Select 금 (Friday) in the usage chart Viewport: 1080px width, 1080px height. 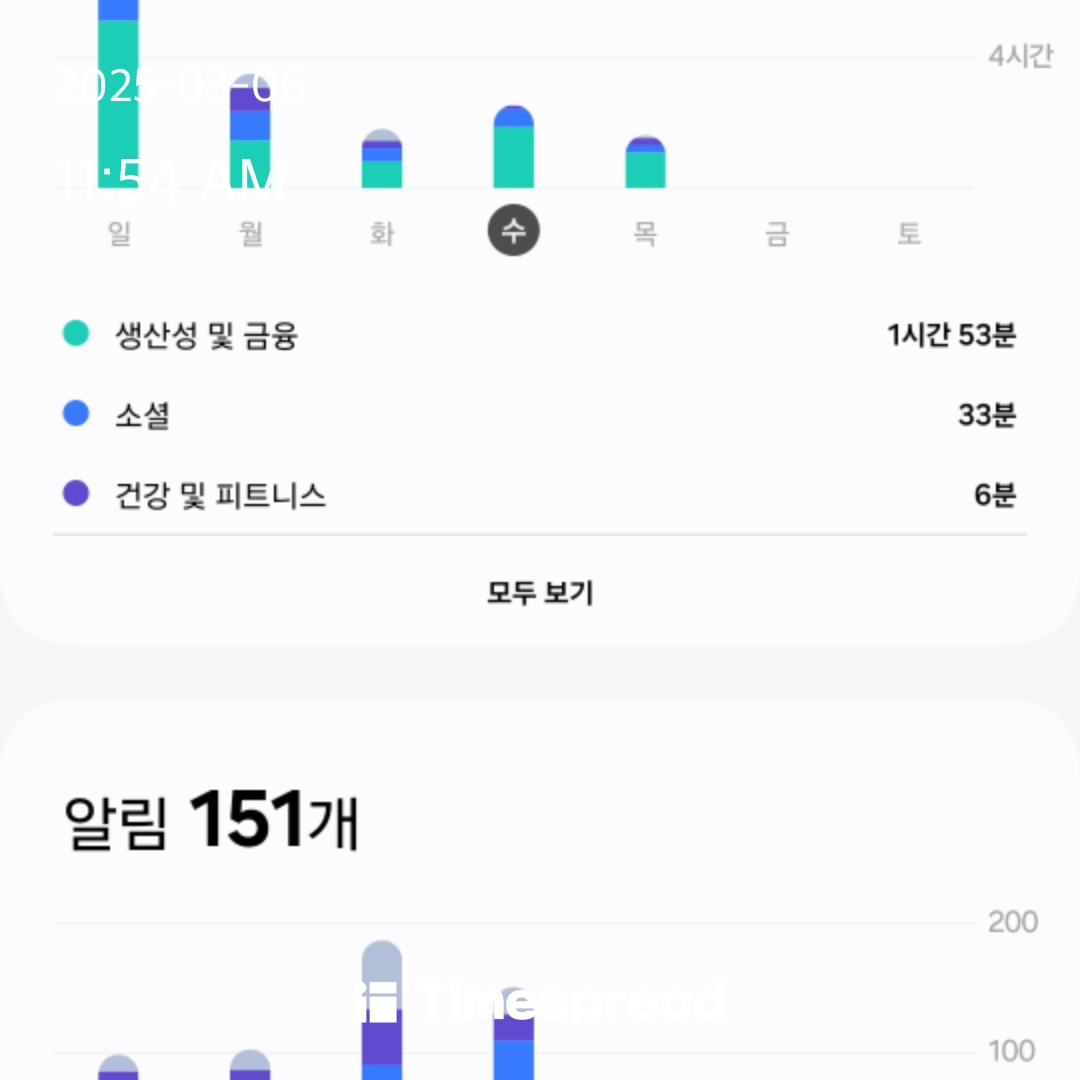point(777,233)
